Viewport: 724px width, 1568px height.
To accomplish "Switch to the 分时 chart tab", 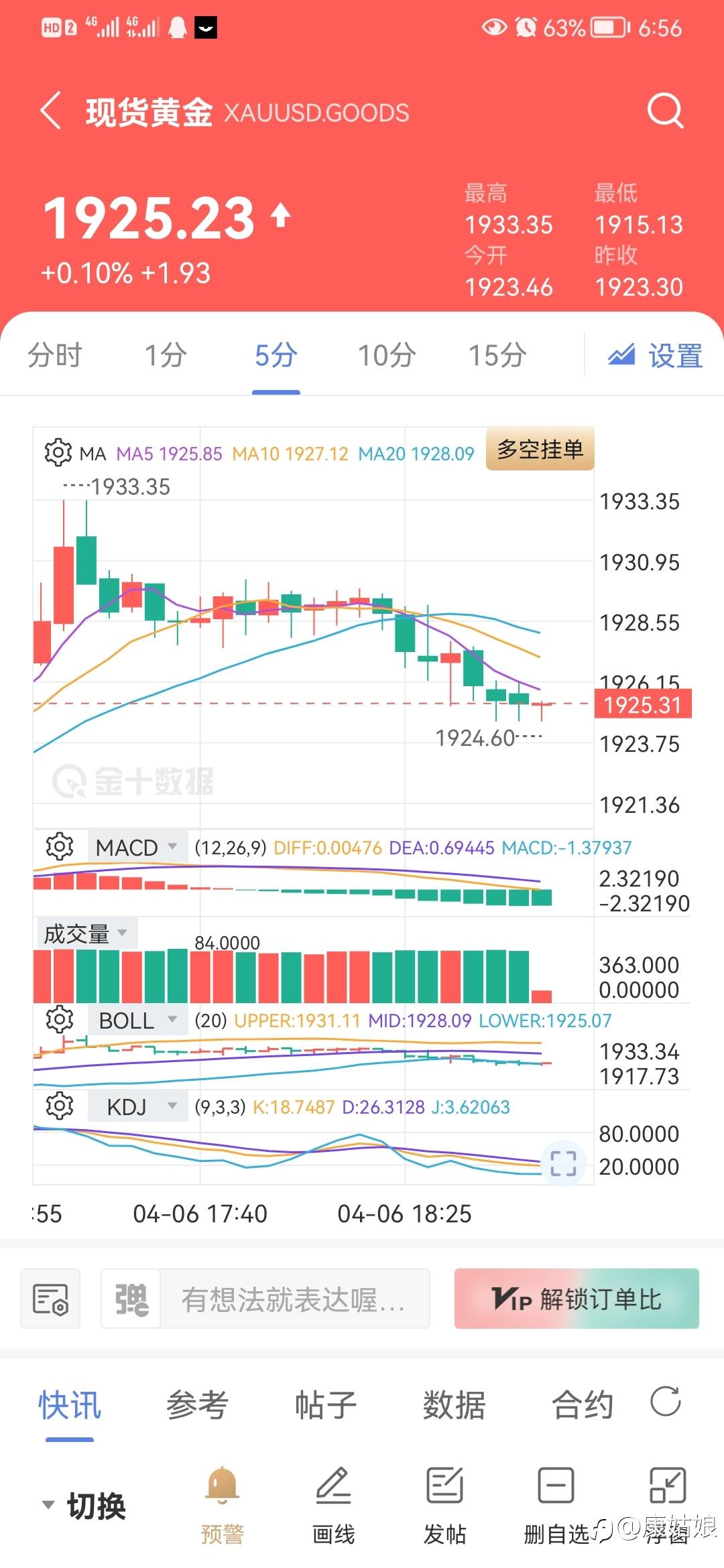I will pos(54,355).
